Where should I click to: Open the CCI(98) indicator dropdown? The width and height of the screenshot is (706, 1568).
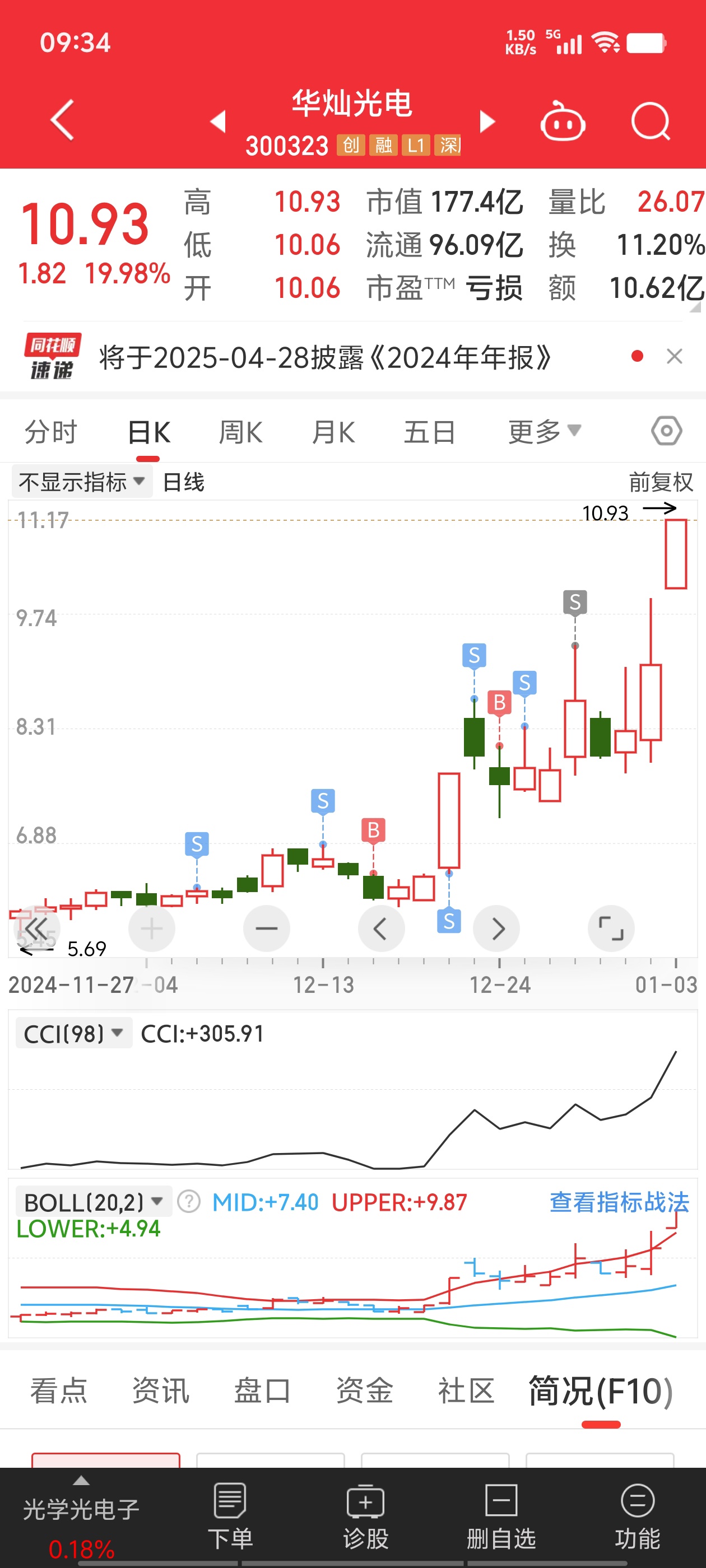[x=74, y=1034]
